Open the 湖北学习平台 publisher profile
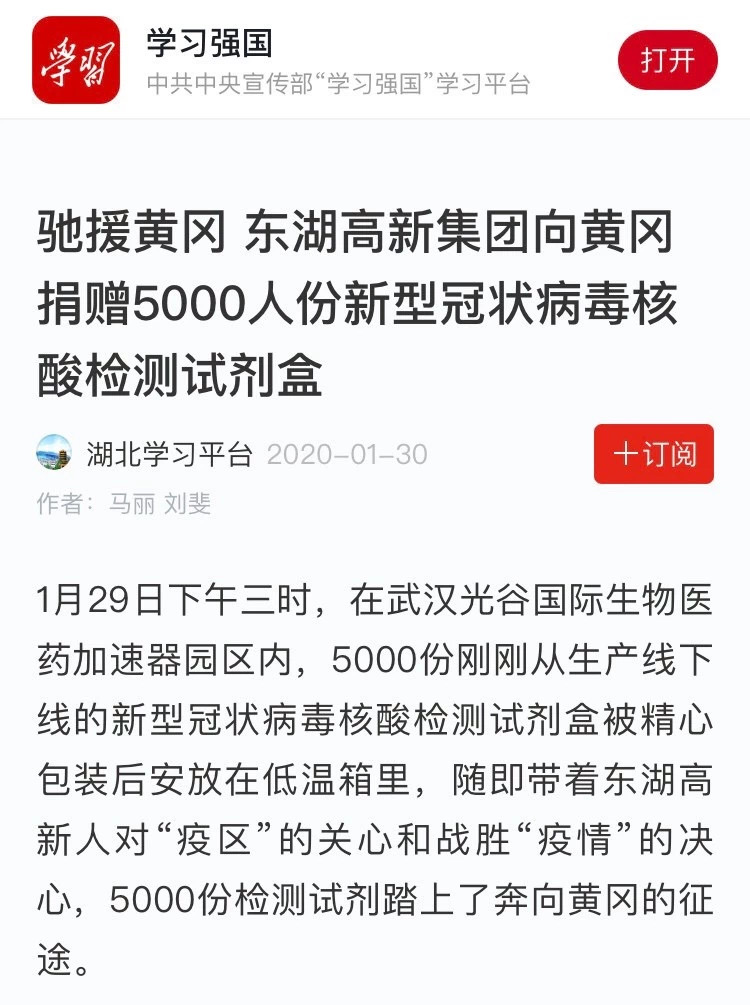 point(168,454)
